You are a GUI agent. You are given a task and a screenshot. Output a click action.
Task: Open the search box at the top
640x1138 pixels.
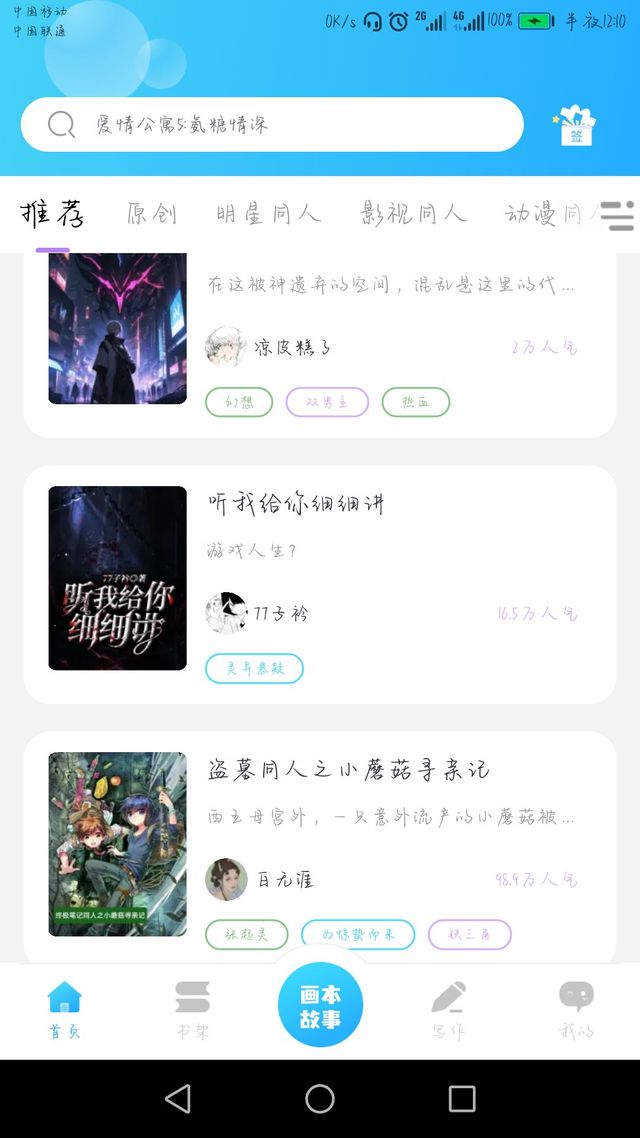[x=272, y=125]
